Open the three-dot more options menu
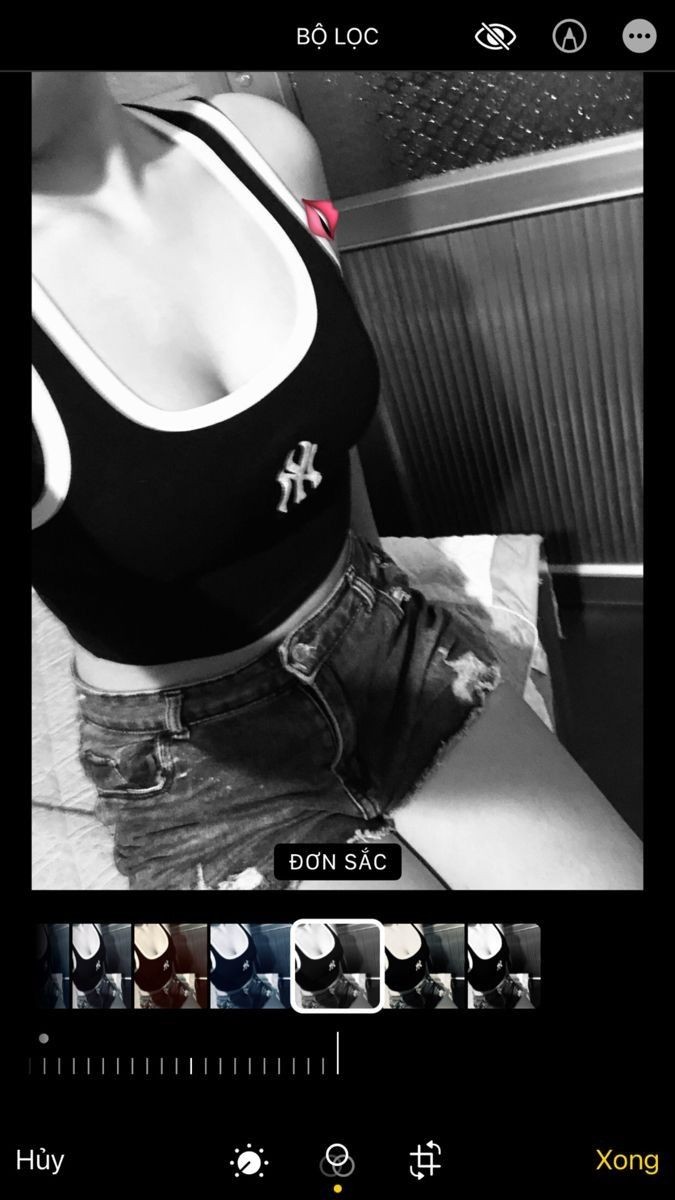675x1200 pixels. coord(639,37)
